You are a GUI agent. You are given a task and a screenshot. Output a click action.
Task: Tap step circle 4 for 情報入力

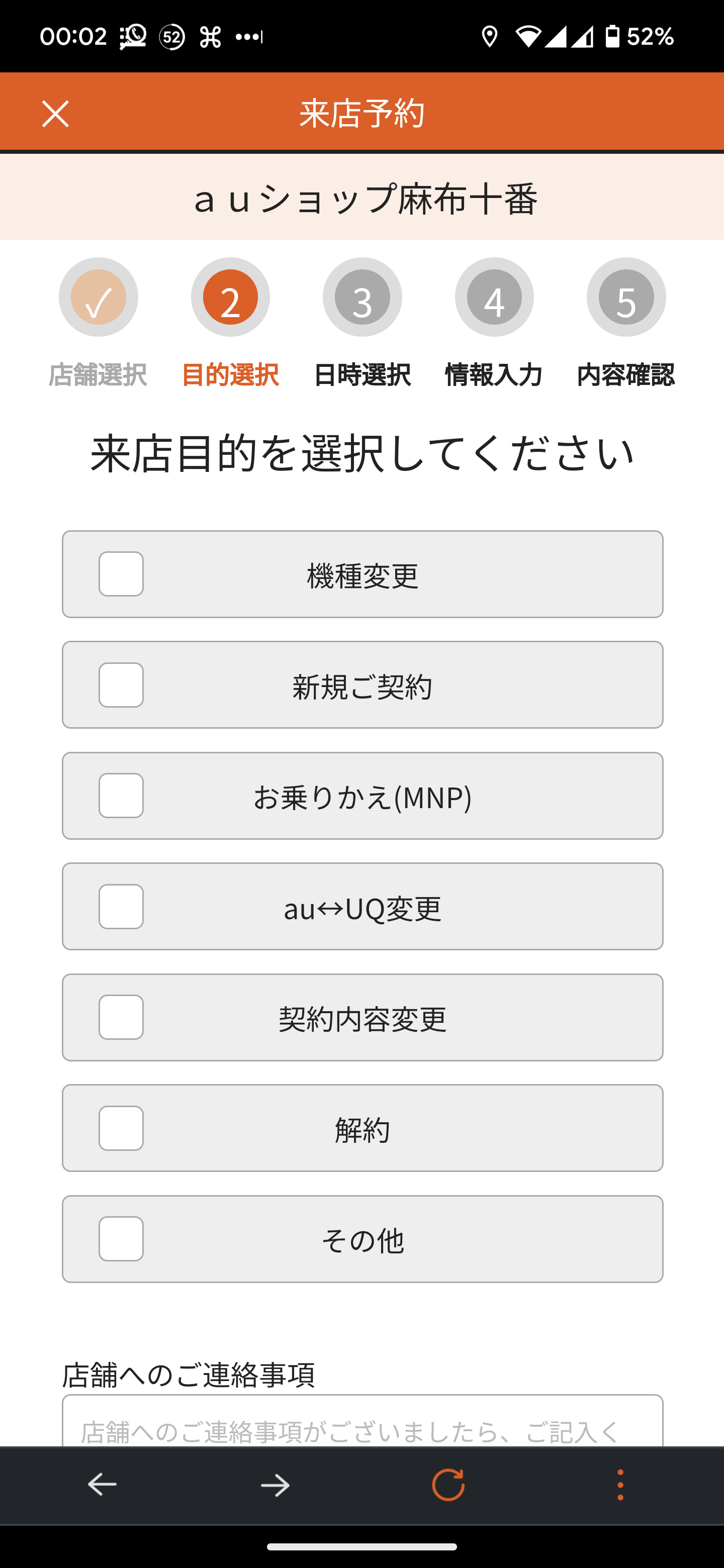click(494, 297)
